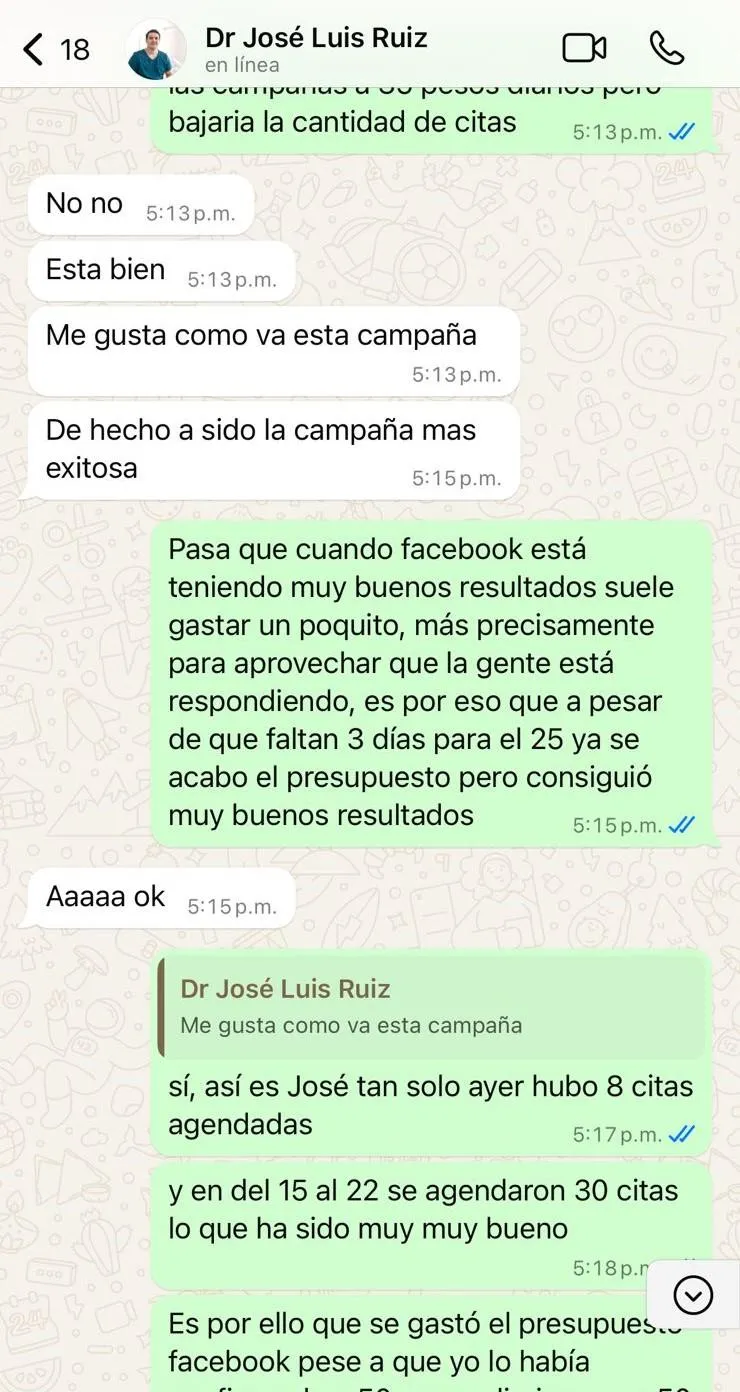Start a voice call with Dr José
740x1392 pixels.
[666, 48]
